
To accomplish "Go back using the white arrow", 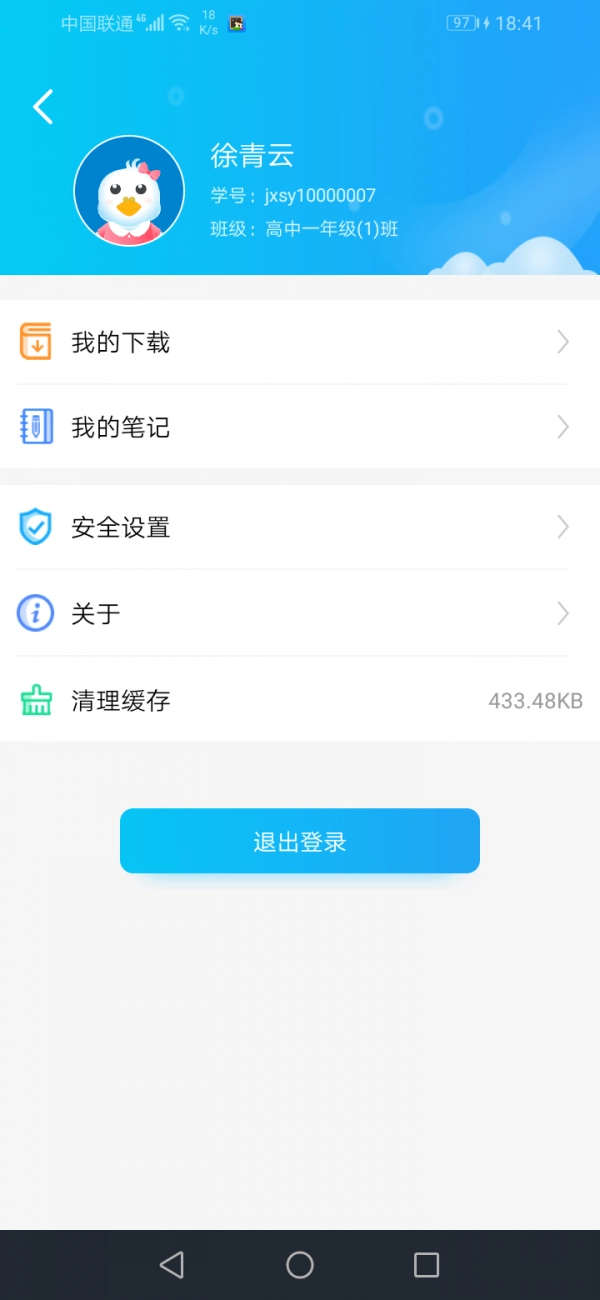I will click(x=43, y=107).
